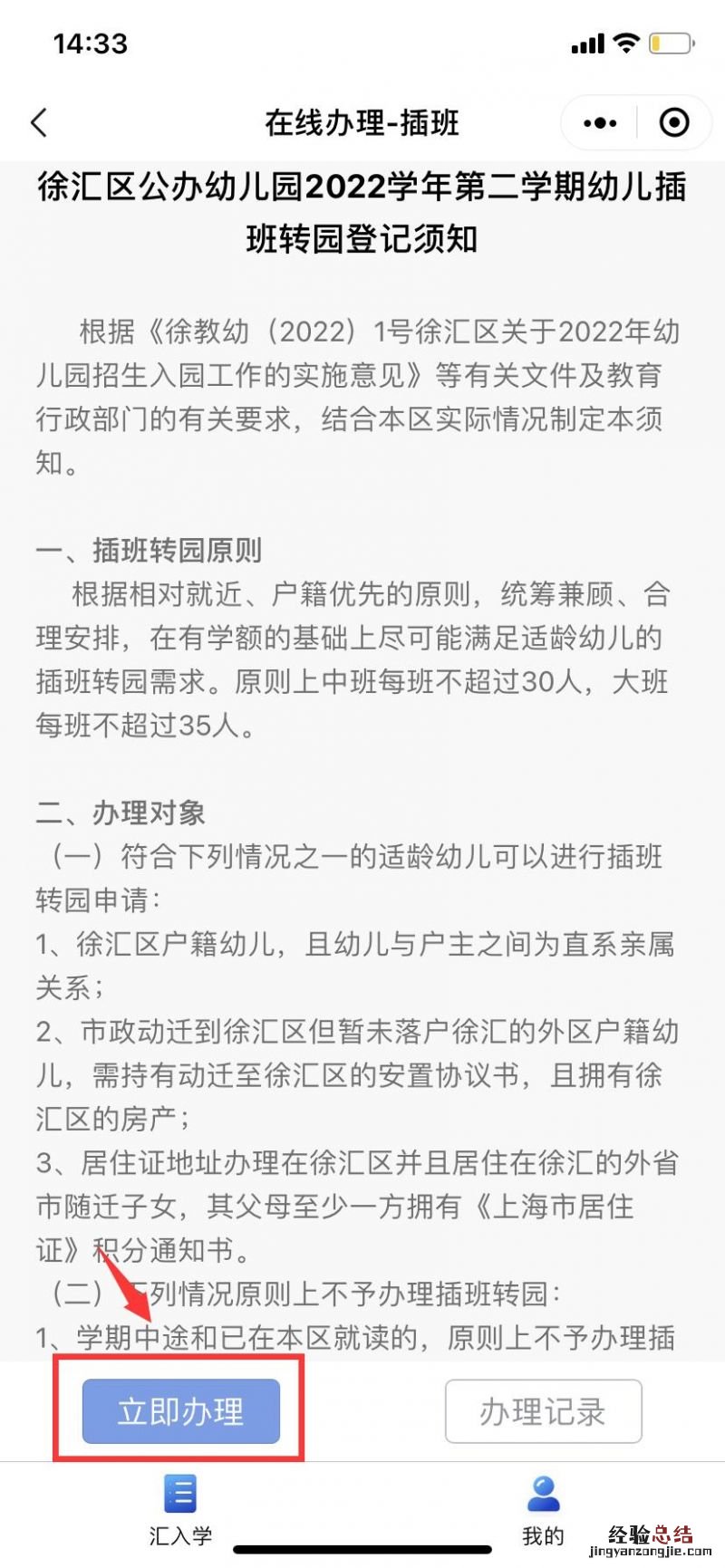Go back using the arrow icon

39,122
